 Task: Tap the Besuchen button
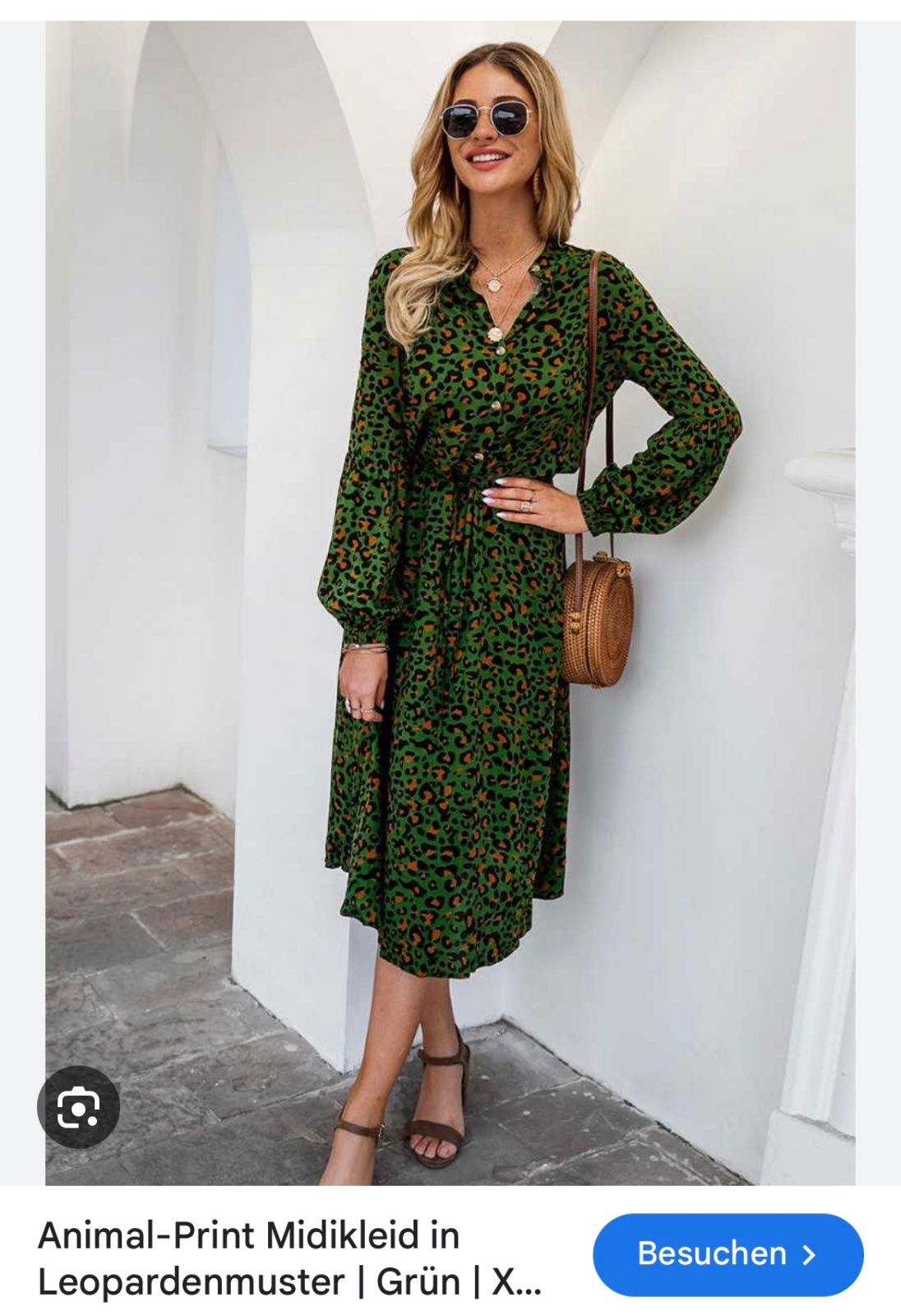(x=728, y=1254)
